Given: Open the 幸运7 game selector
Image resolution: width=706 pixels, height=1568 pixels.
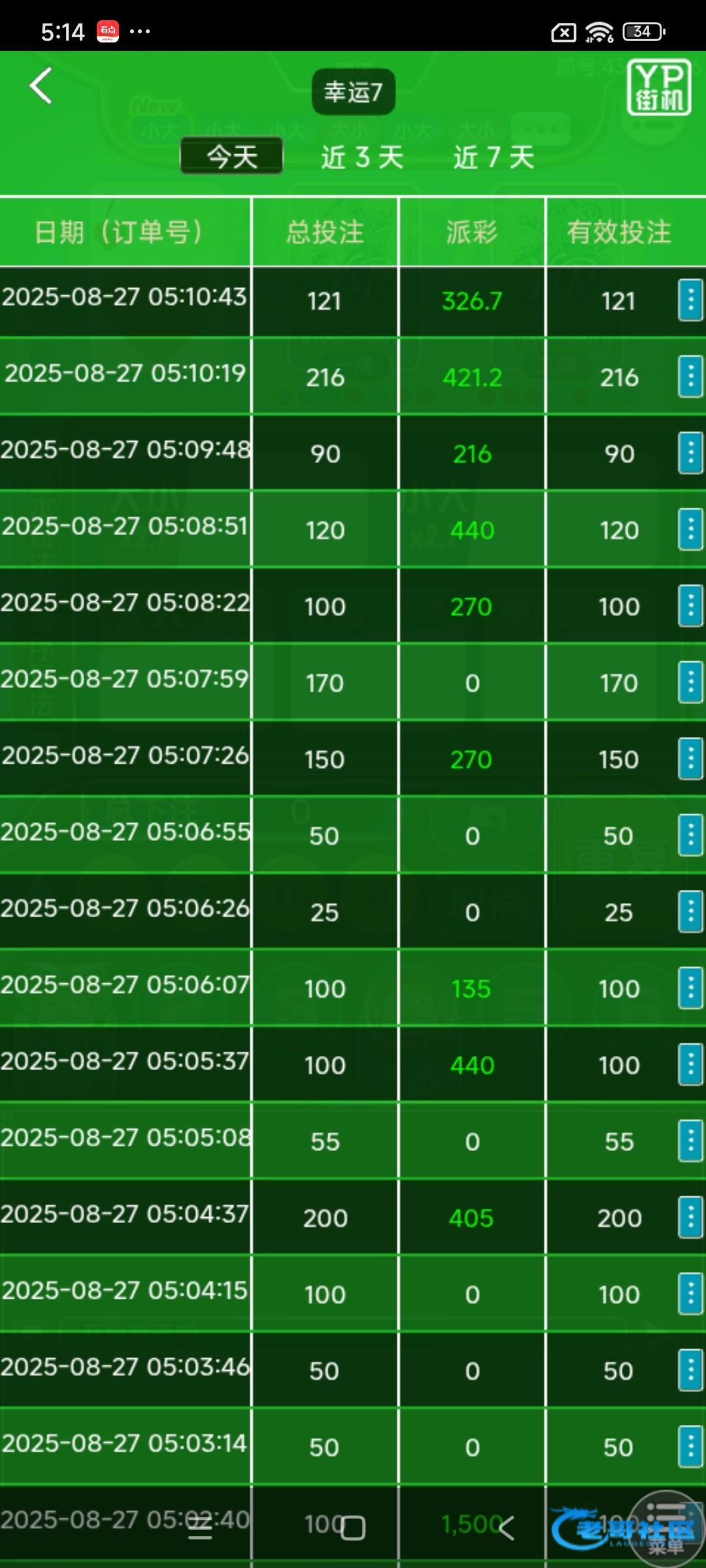Looking at the screenshot, I should 354,92.
